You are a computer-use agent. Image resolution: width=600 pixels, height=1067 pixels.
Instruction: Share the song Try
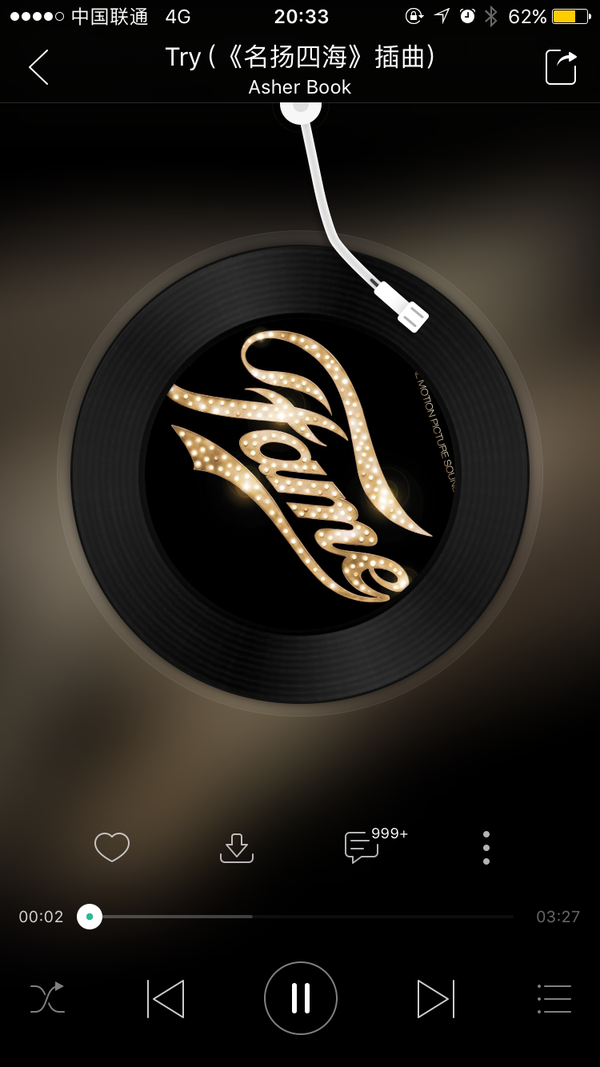(x=561, y=67)
